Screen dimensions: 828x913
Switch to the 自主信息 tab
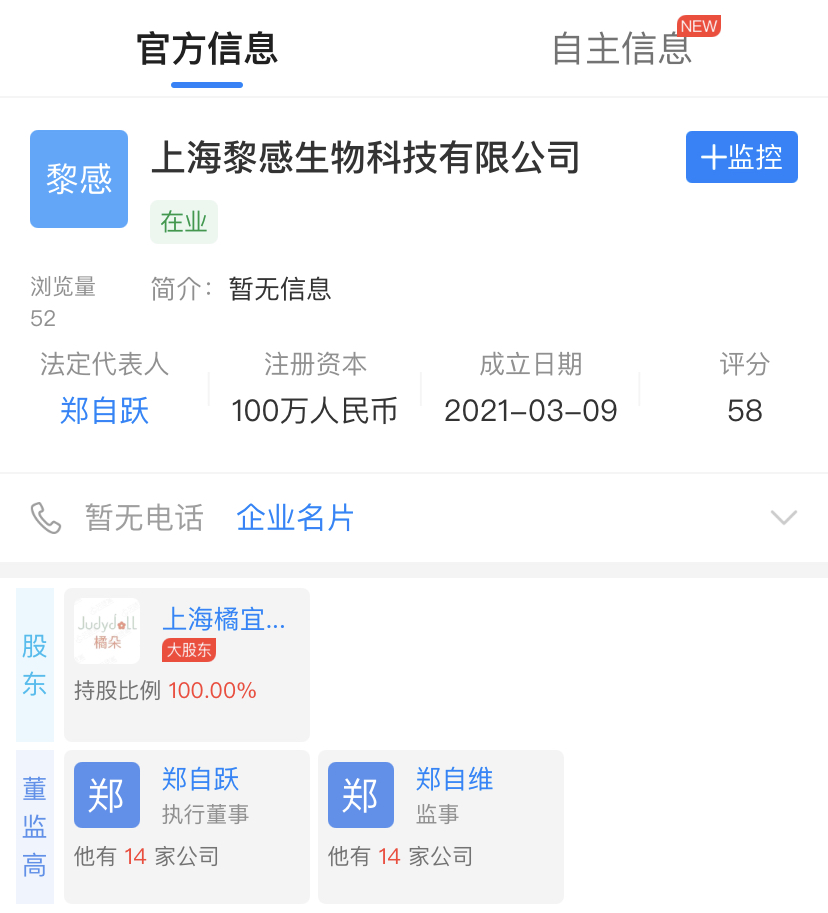621,49
